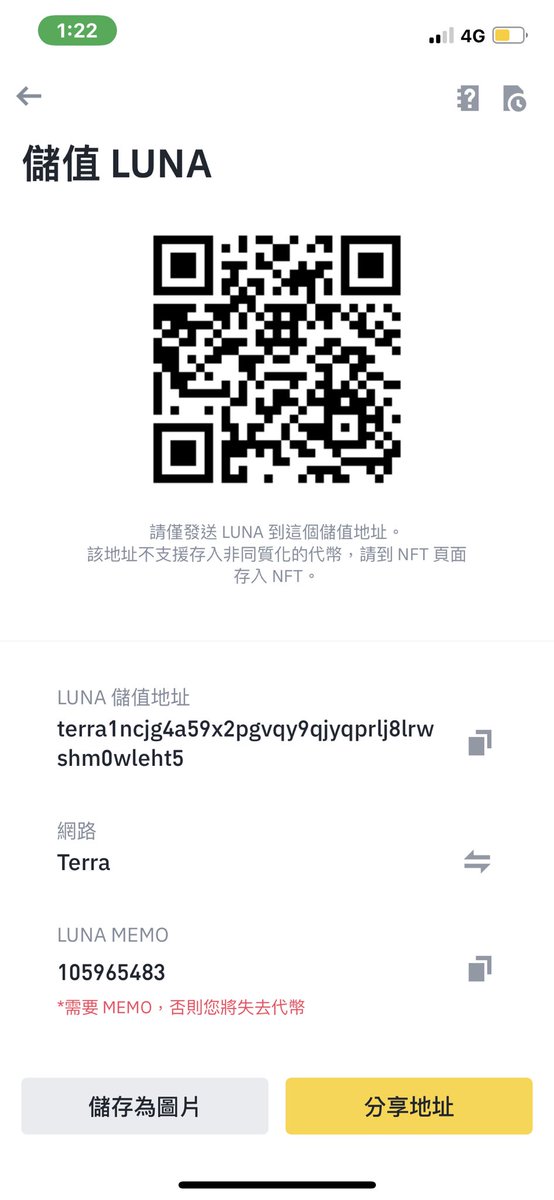Image resolution: width=554 pixels, height=1200 pixels.
Task: Open the deposit help FAQ icon
Action: (x=468, y=98)
